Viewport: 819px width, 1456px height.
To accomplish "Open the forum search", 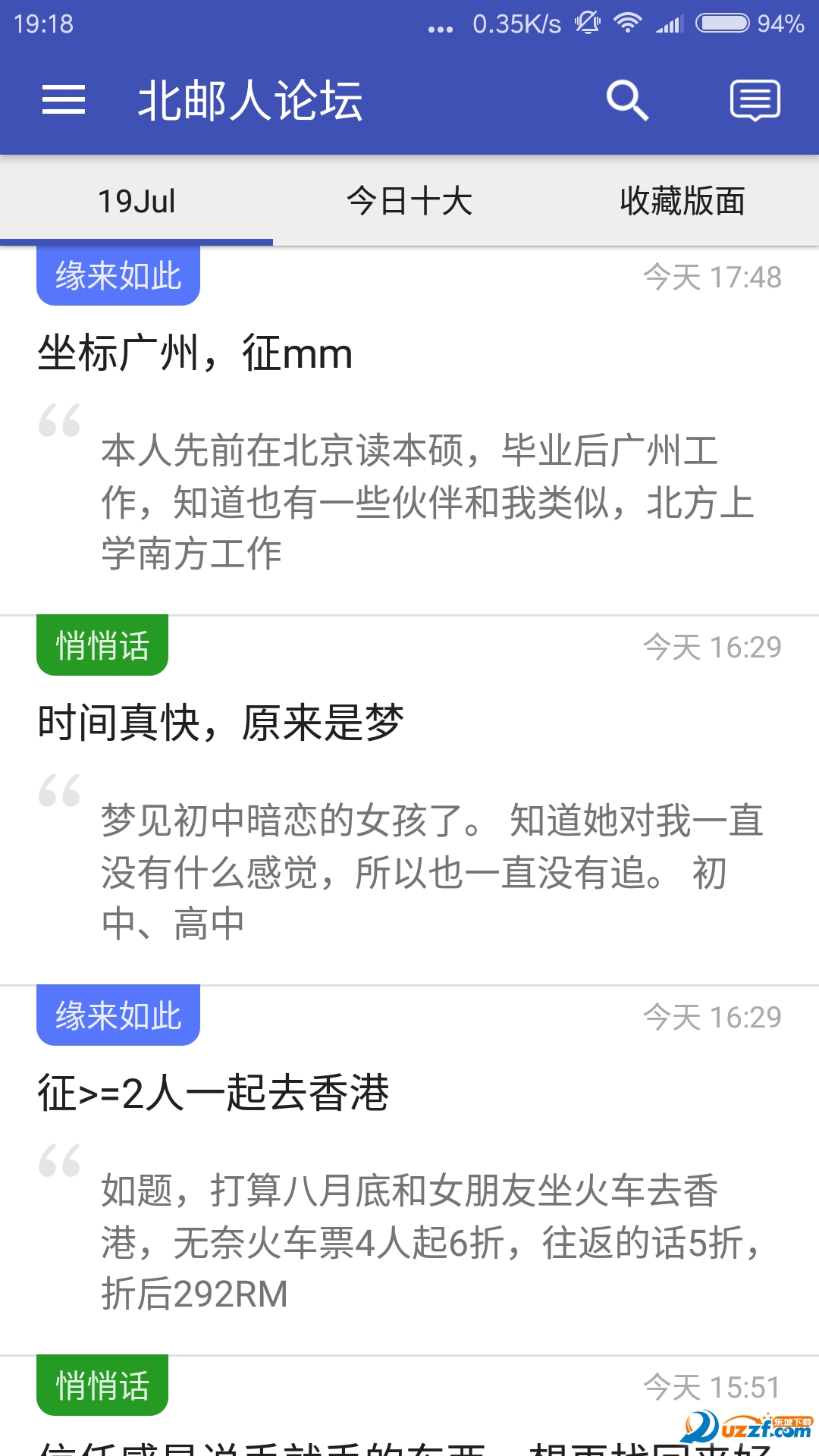I will [x=626, y=100].
